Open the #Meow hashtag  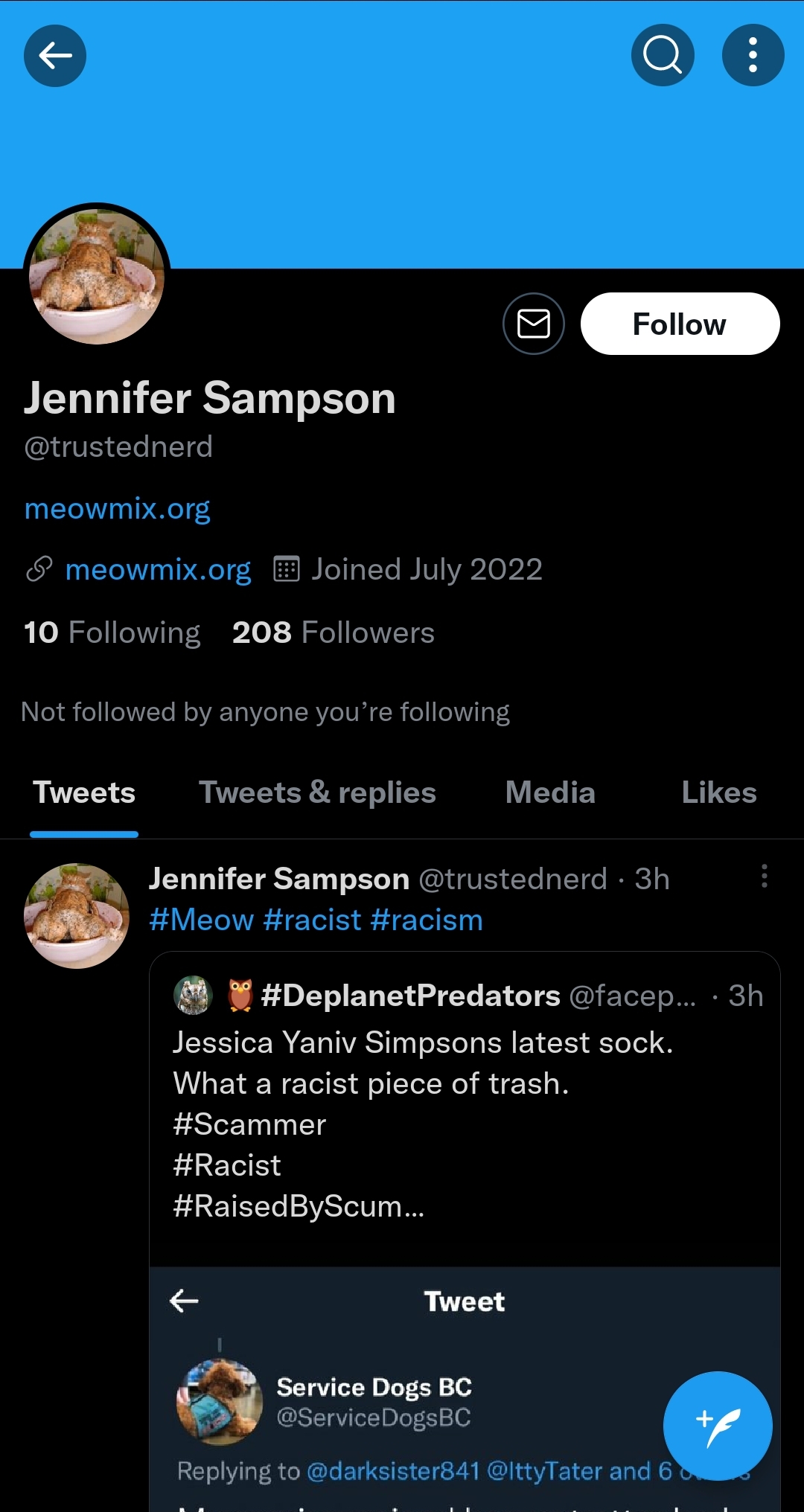point(202,920)
